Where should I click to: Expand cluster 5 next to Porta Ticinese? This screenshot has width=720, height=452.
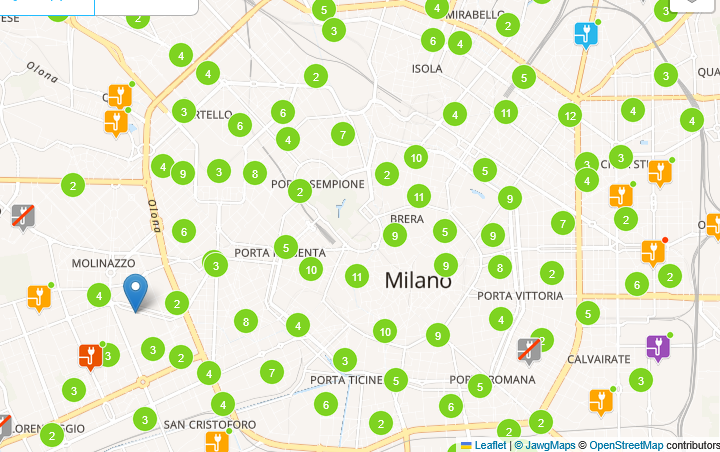396,380
